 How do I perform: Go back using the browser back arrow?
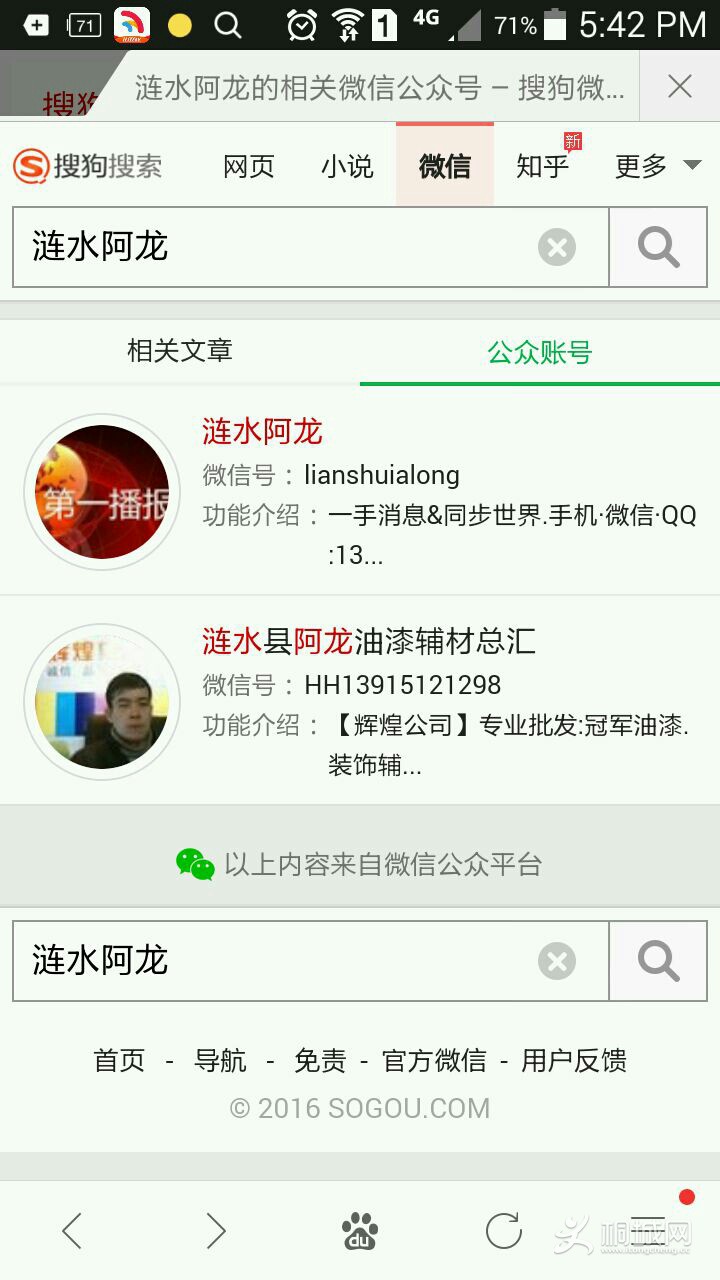coord(72,1231)
